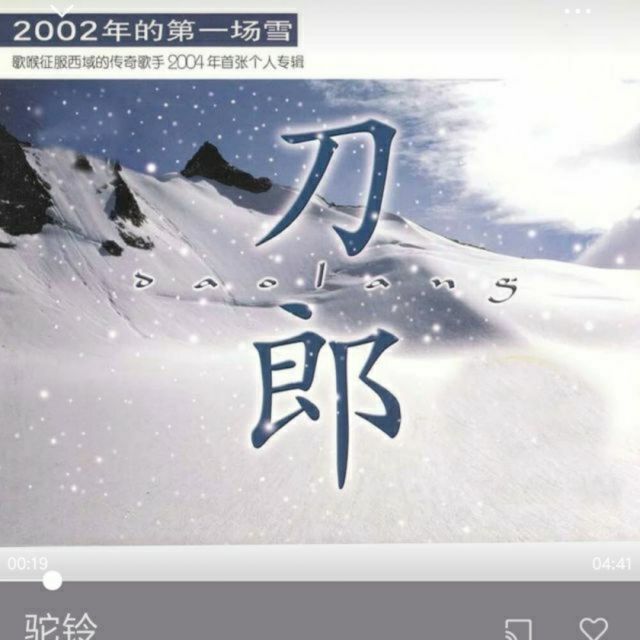Tap the playback progress slider
Viewport: 640px width, 640px height.
coord(320,580)
